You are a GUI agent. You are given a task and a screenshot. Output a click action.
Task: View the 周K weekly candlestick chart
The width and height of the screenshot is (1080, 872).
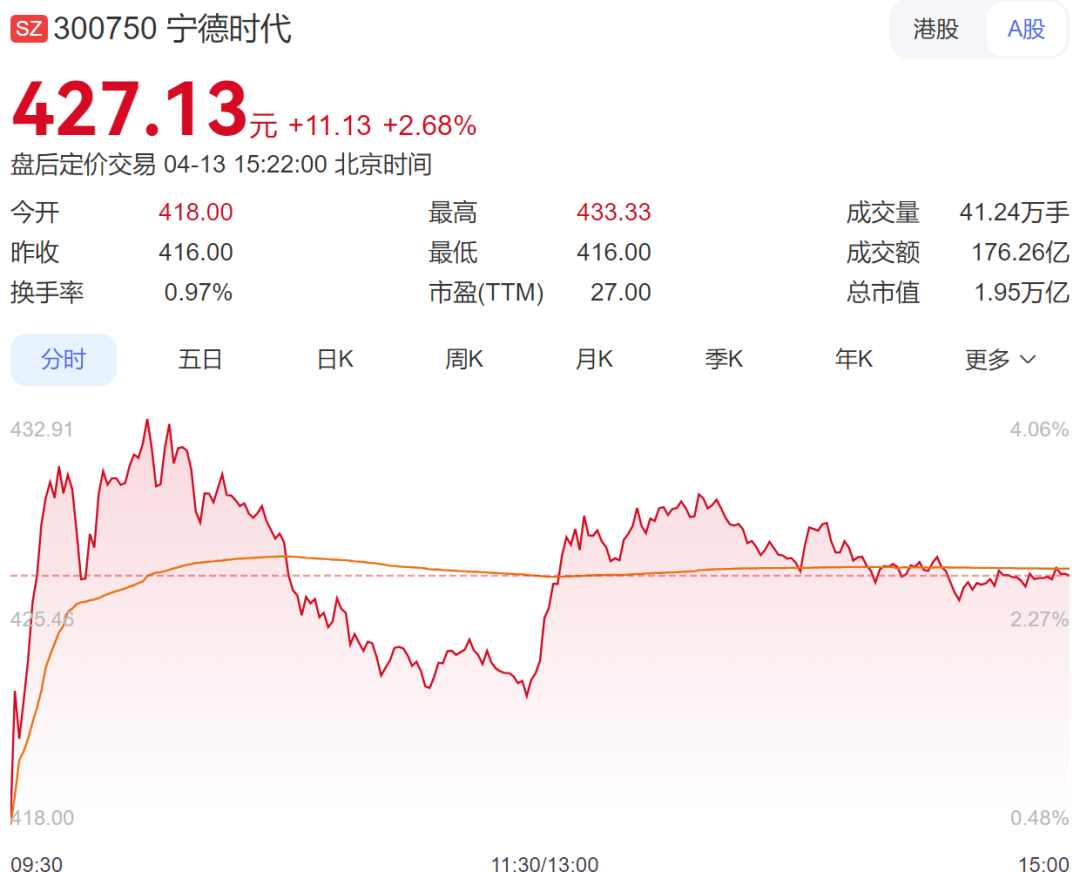pyautogui.click(x=464, y=360)
